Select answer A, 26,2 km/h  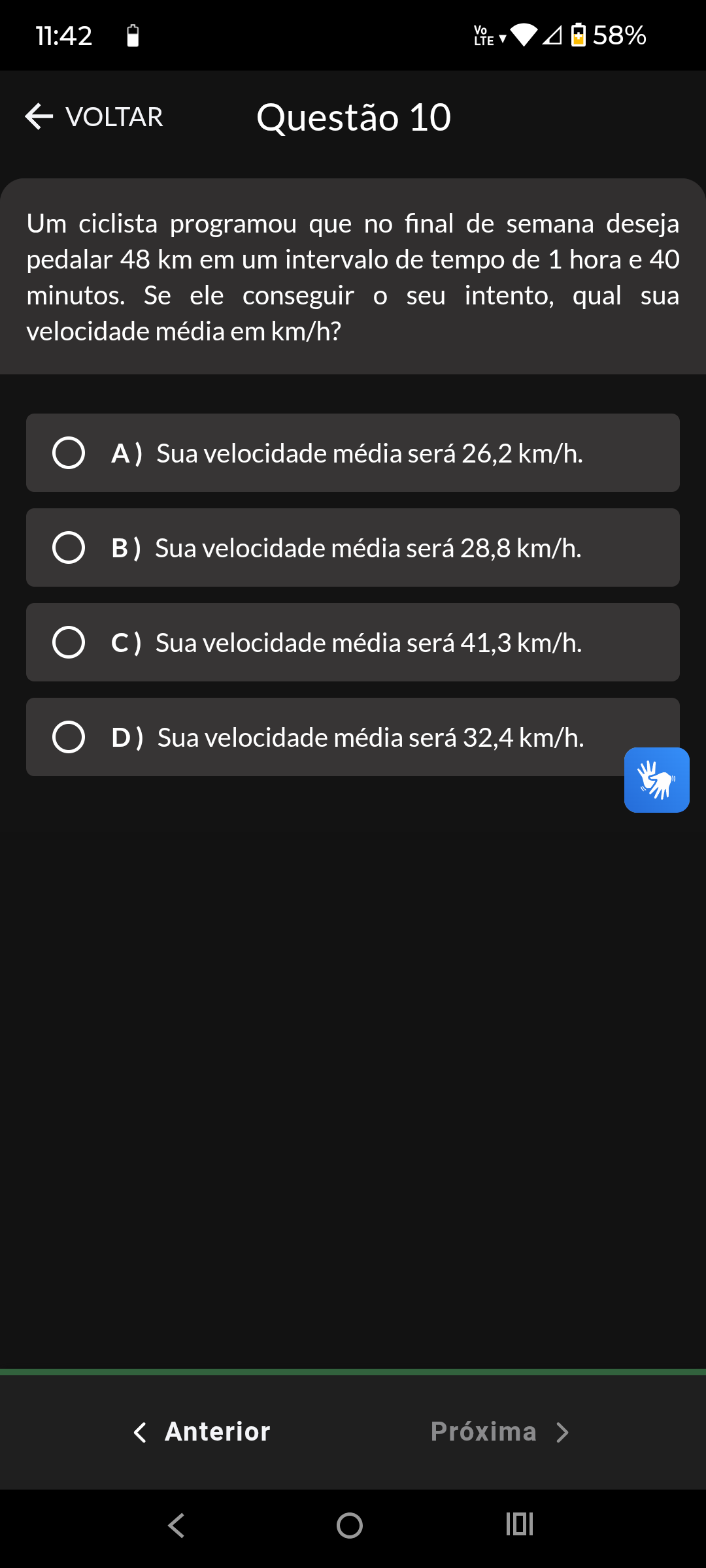pos(353,453)
